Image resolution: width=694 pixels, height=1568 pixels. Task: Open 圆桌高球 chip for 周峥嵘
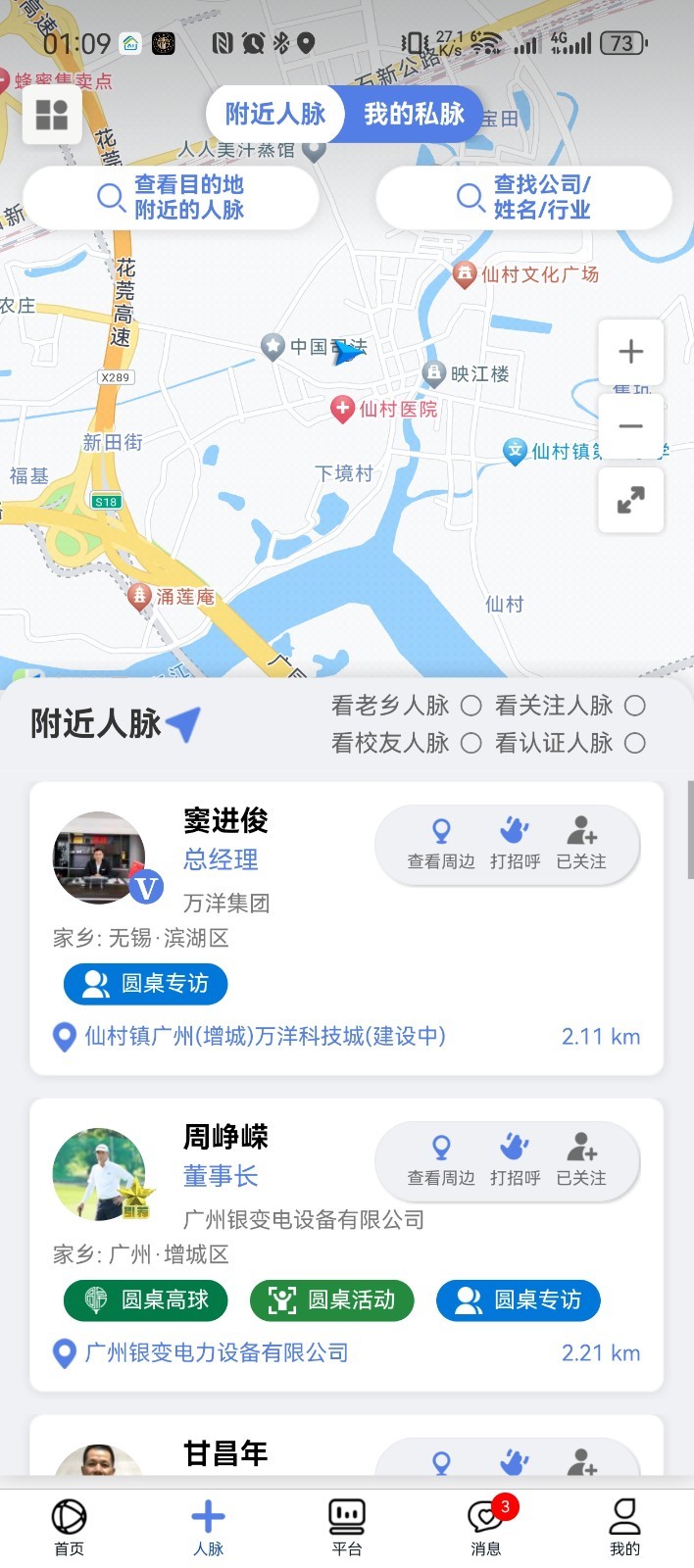click(145, 1300)
